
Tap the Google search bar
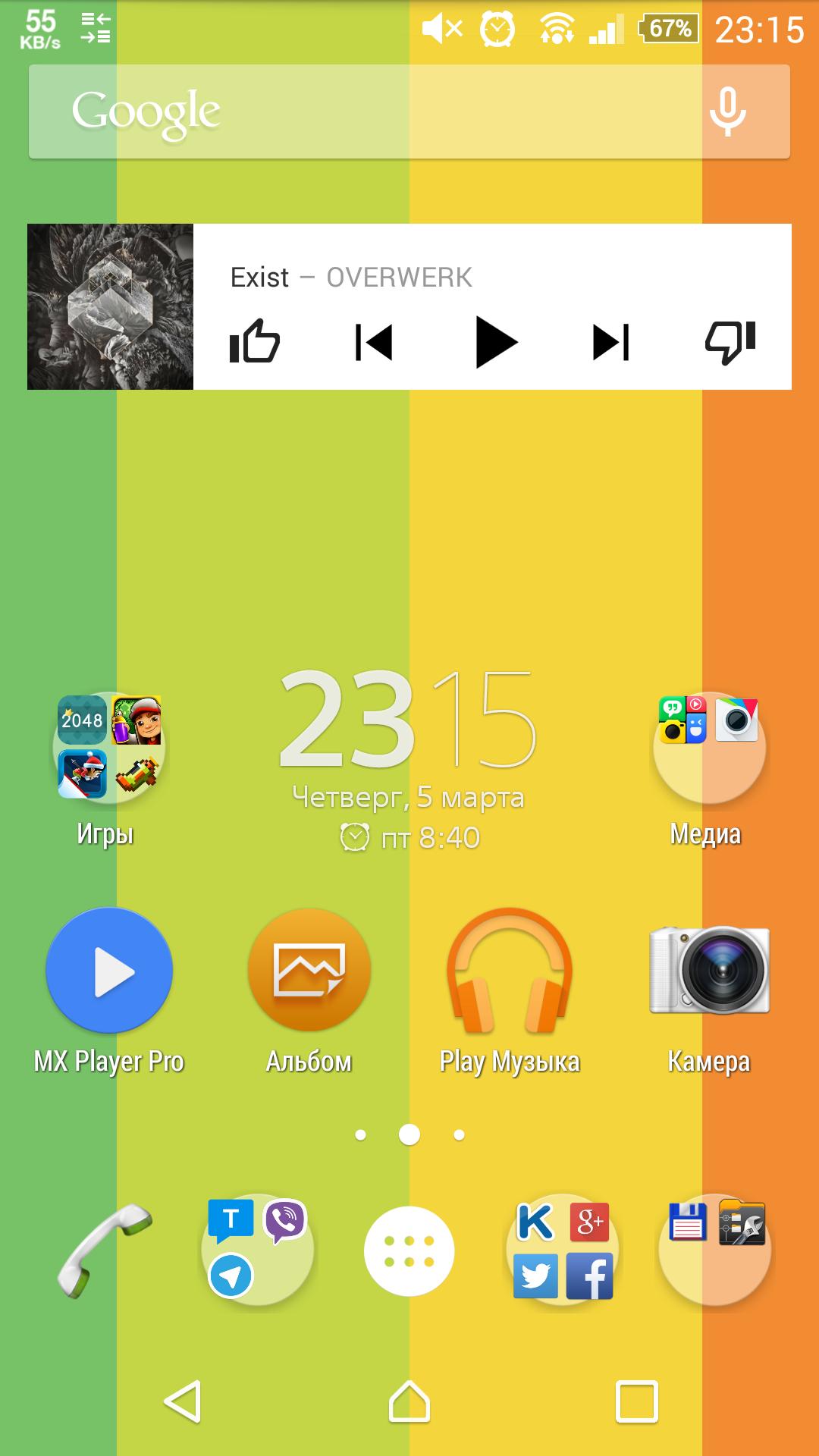(x=341, y=111)
